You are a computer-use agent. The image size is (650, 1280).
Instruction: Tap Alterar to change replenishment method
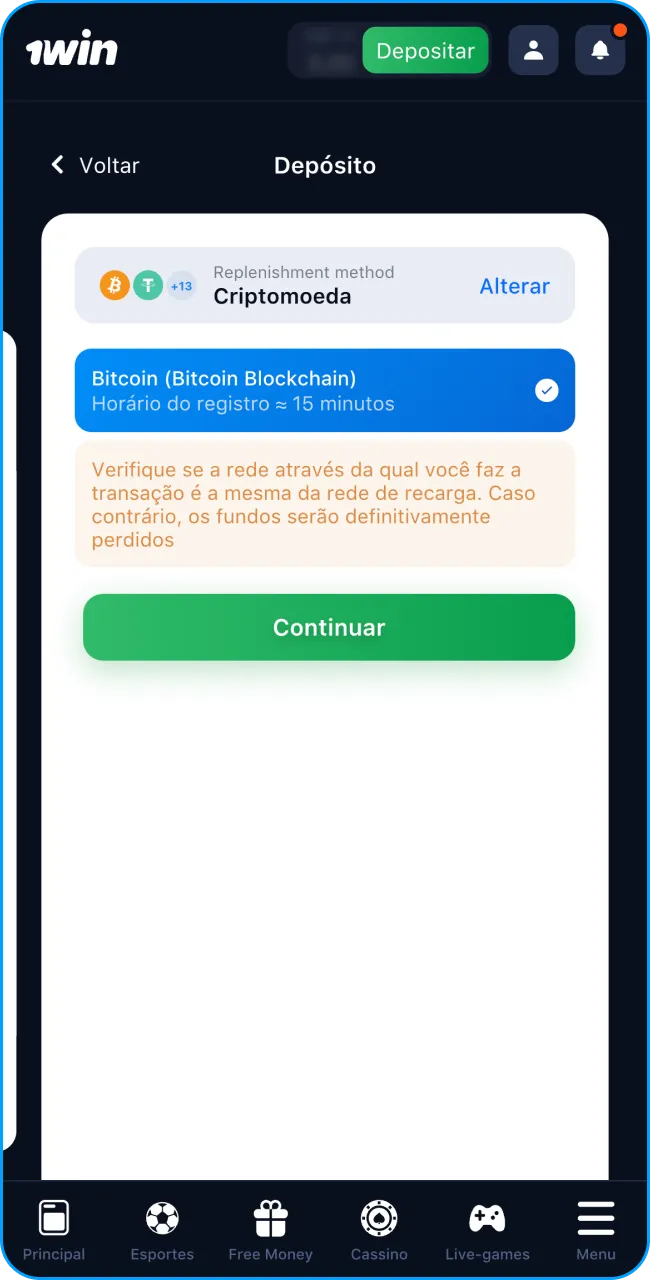click(514, 286)
